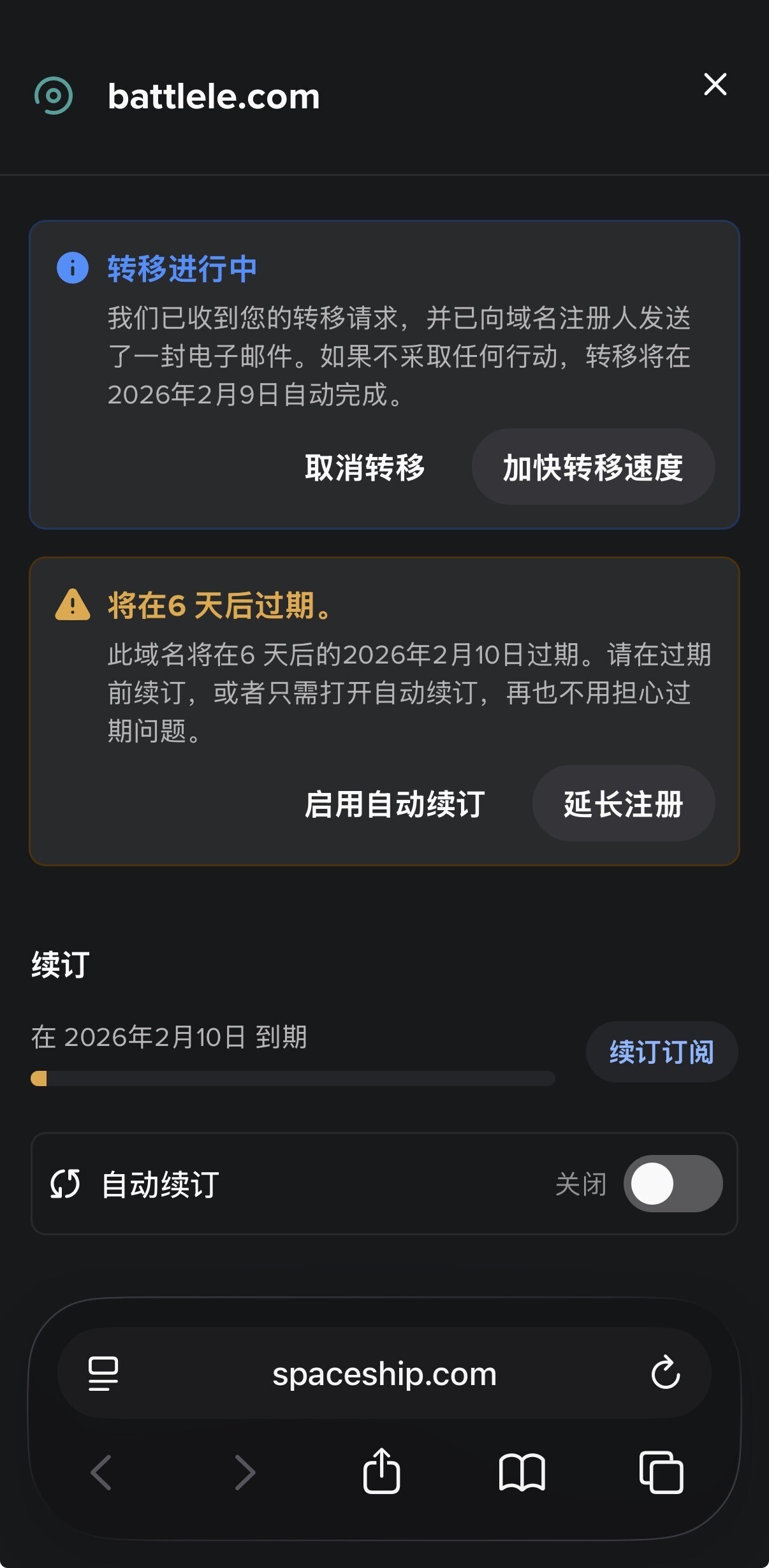769x1568 pixels.
Task: Tap the reload icon in the address bar
Action: click(x=666, y=1374)
